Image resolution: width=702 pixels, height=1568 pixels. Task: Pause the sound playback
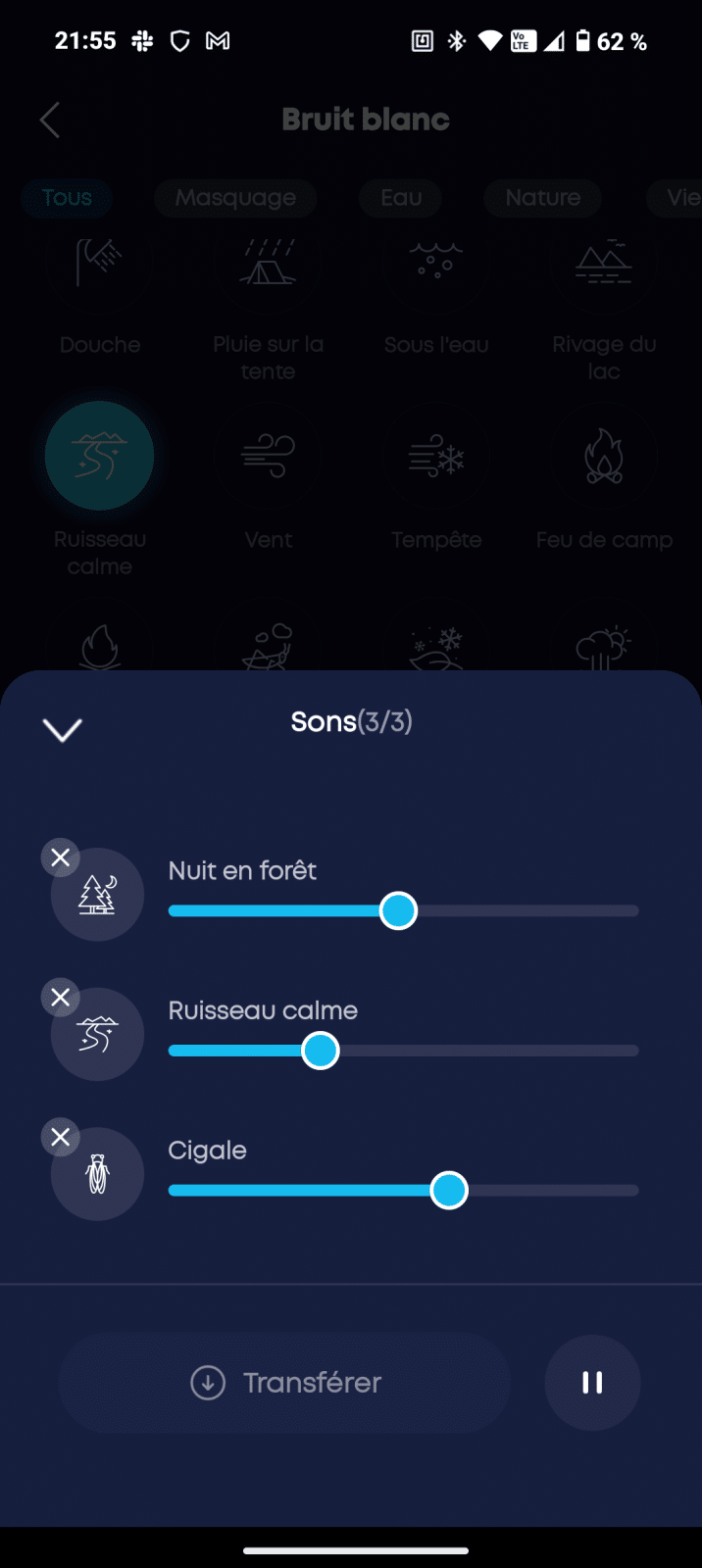click(592, 1383)
